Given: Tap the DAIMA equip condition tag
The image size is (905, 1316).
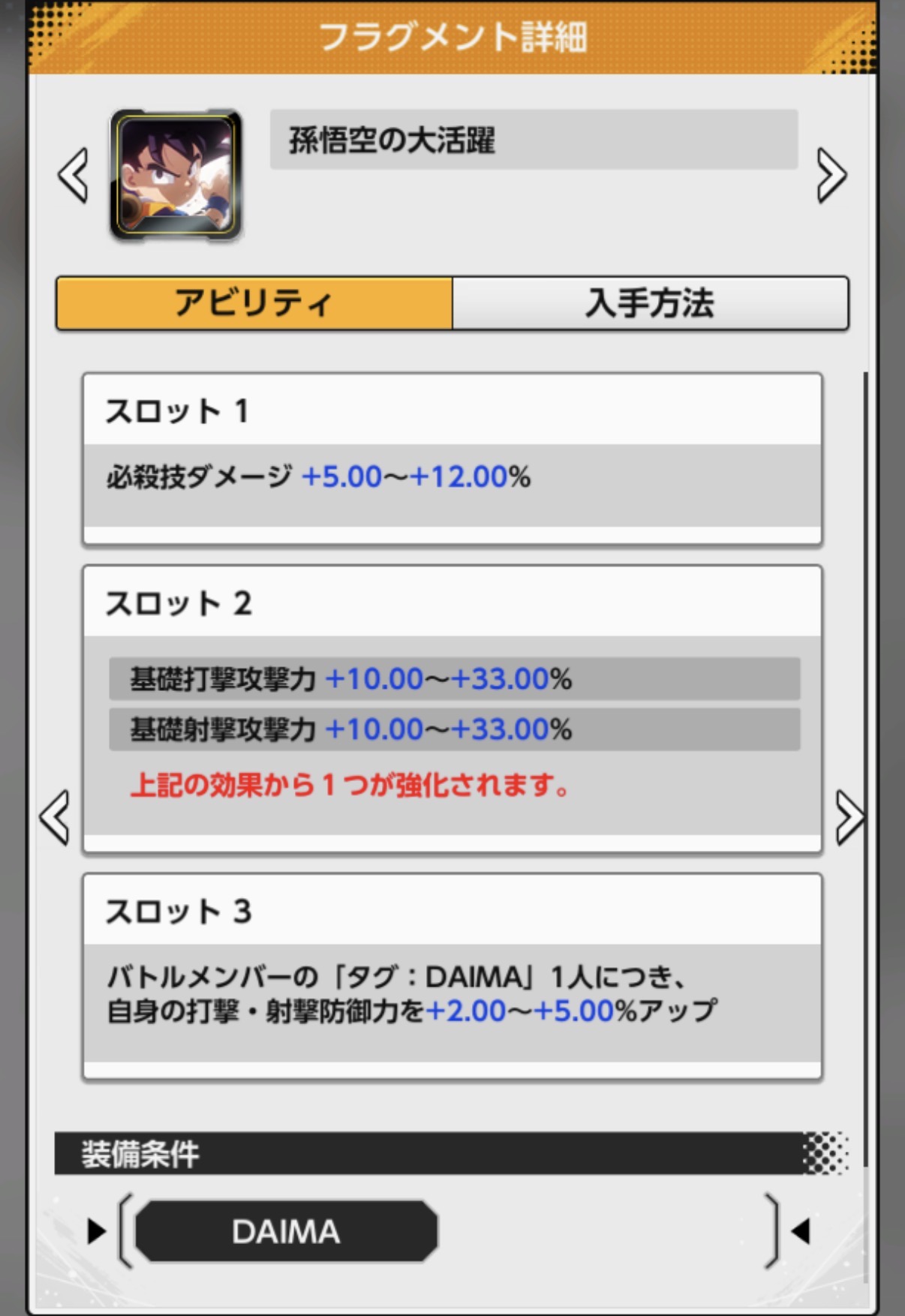Looking at the screenshot, I should coord(286,1231).
